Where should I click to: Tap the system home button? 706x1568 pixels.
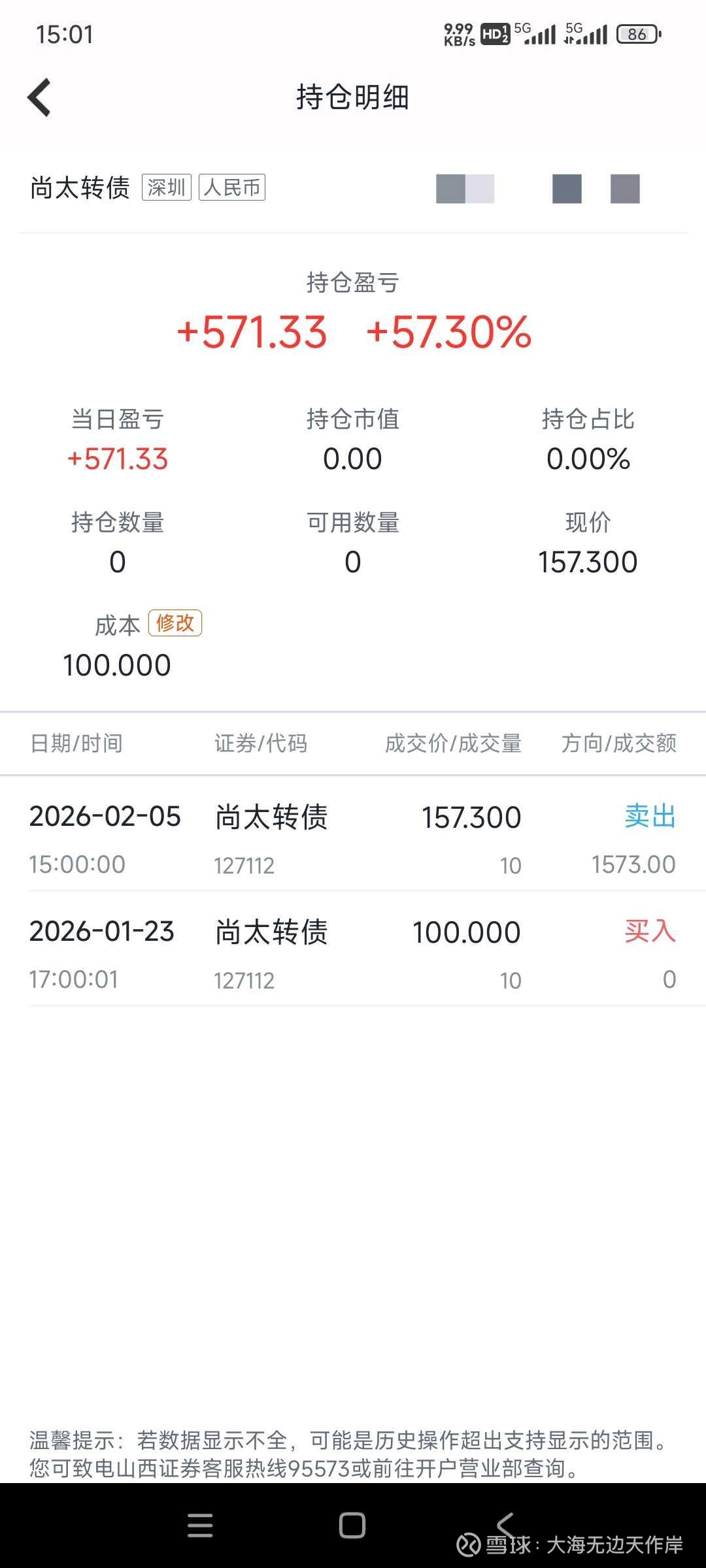pyautogui.click(x=352, y=1526)
